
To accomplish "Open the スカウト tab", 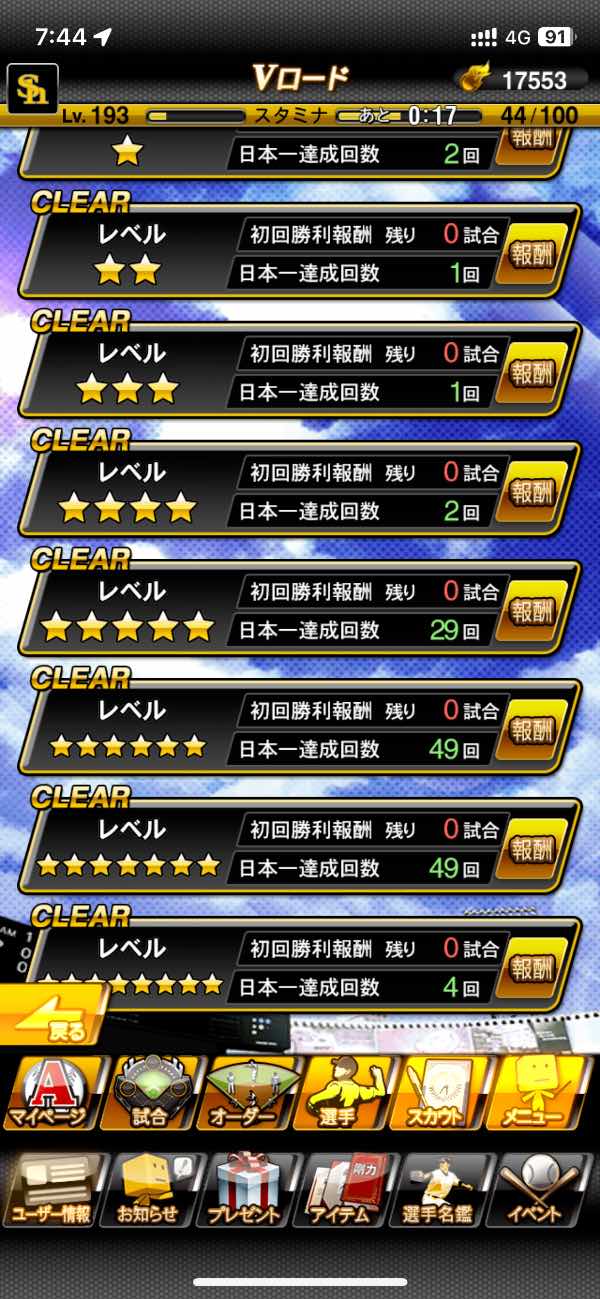I will pos(446,1092).
